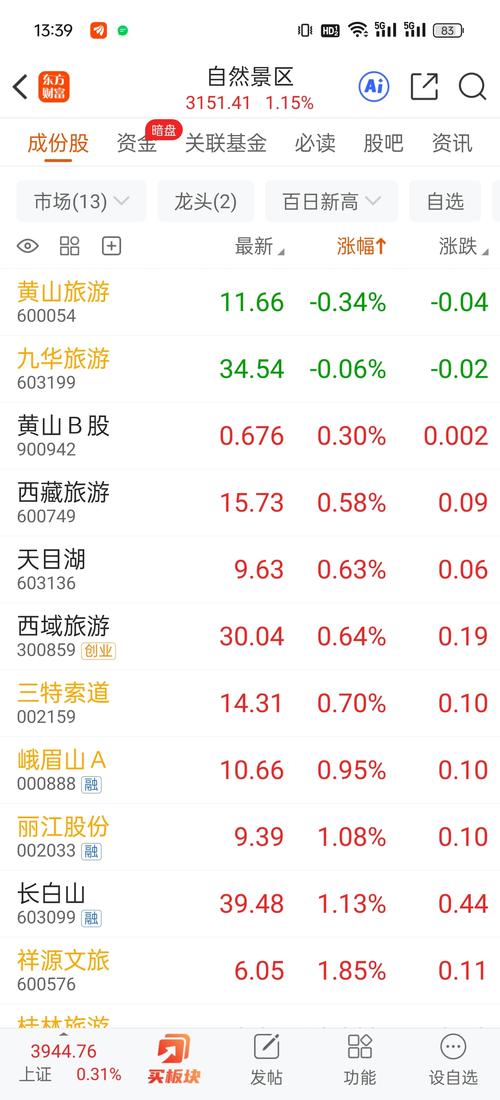Switch to the 关联基金 tab
The image size is (500, 1100).
(x=226, y=143)
